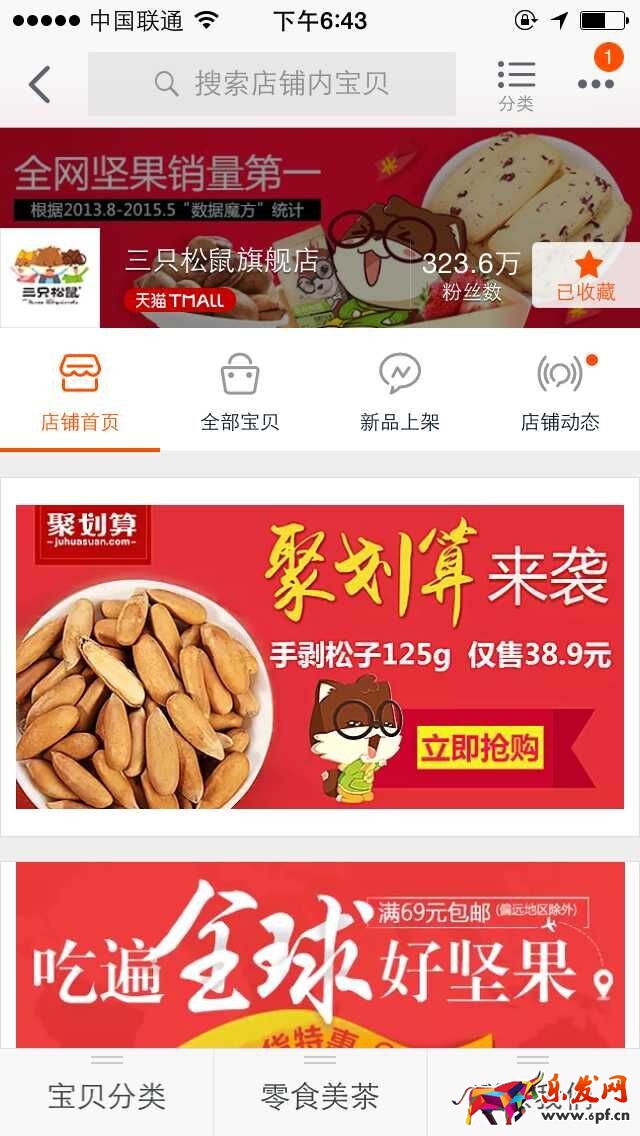The width and height of the screenshot is (640, 1136).
Task: Go back using the top-left arrow
Action: [x=40, y=84]
